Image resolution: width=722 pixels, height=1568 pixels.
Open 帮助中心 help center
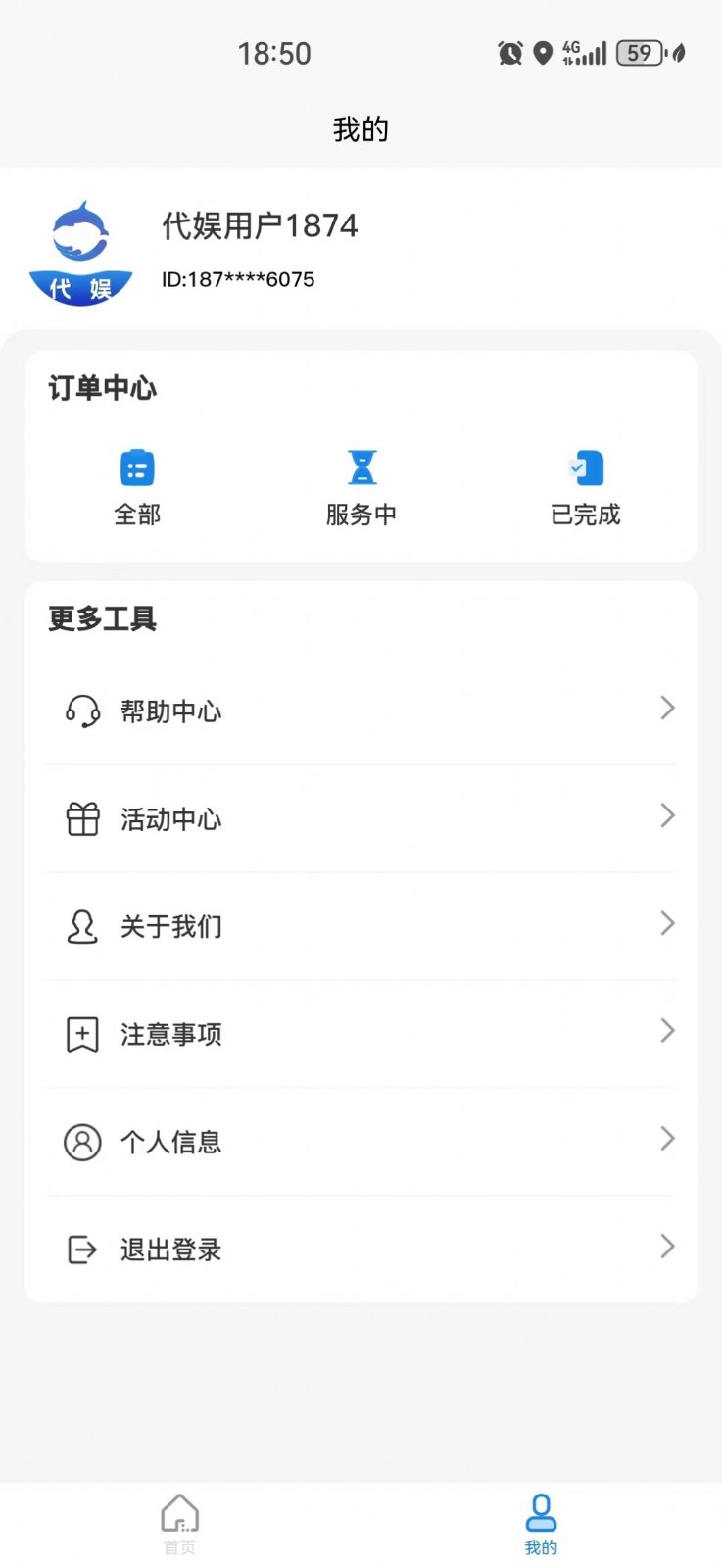pos(361,710)
